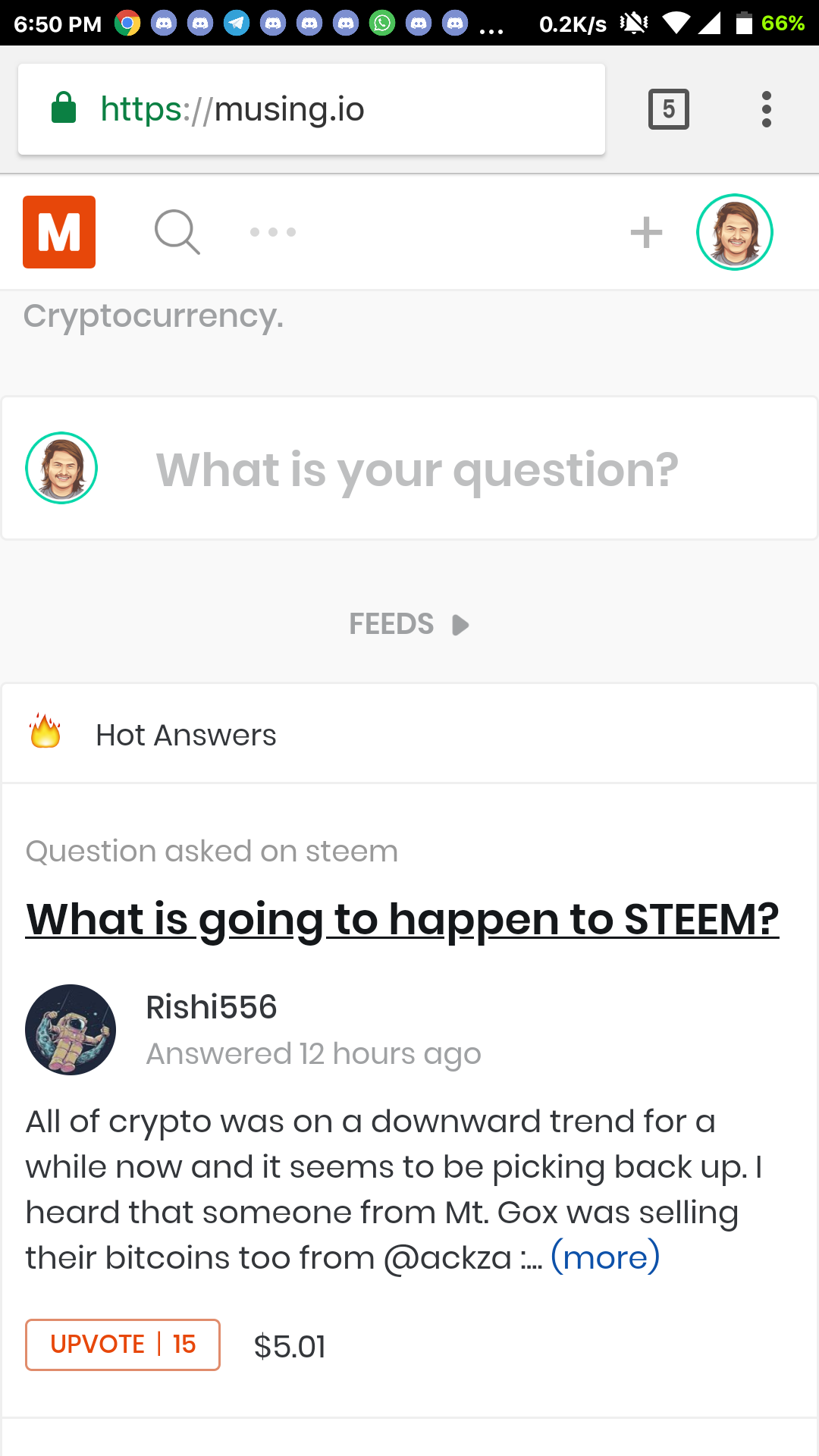Image resolution: width=819 pixels, height=1456 pixels.
Task: Open the three-dot menu beside search
Action: pos(273,232)
